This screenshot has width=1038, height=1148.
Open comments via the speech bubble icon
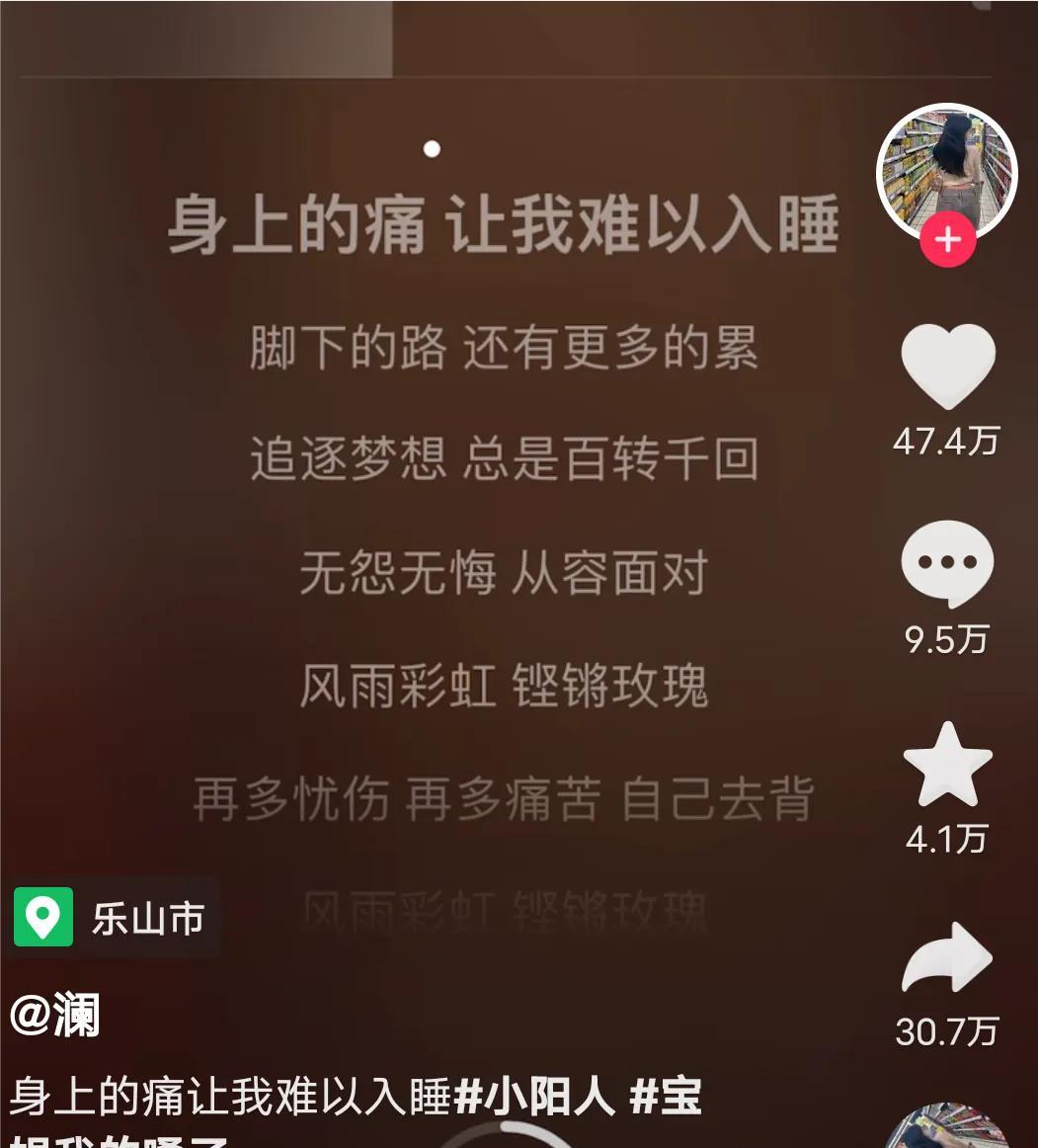click(947, 563)
